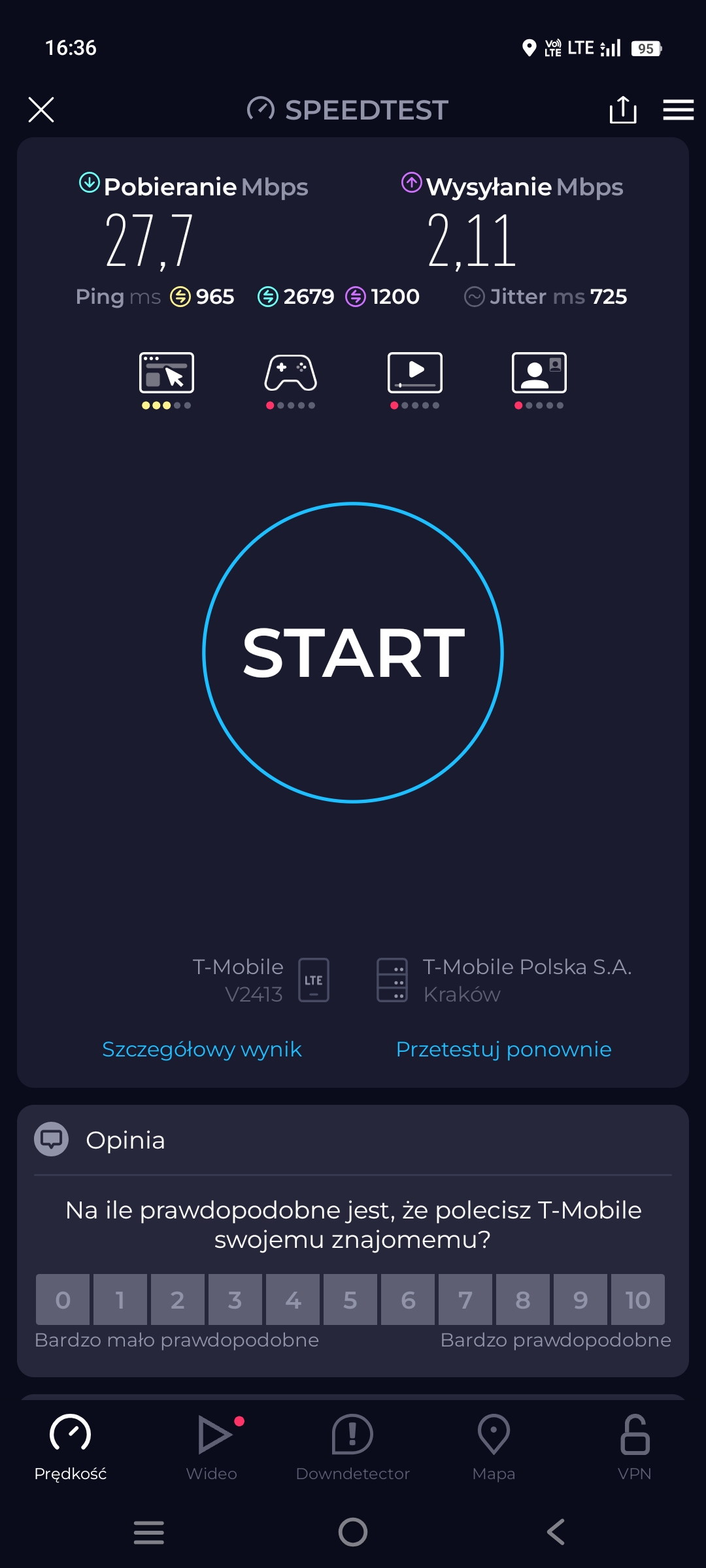Select rating 3 in the recommendation scale
The image size is (706, 1568).
(235, 1299)
